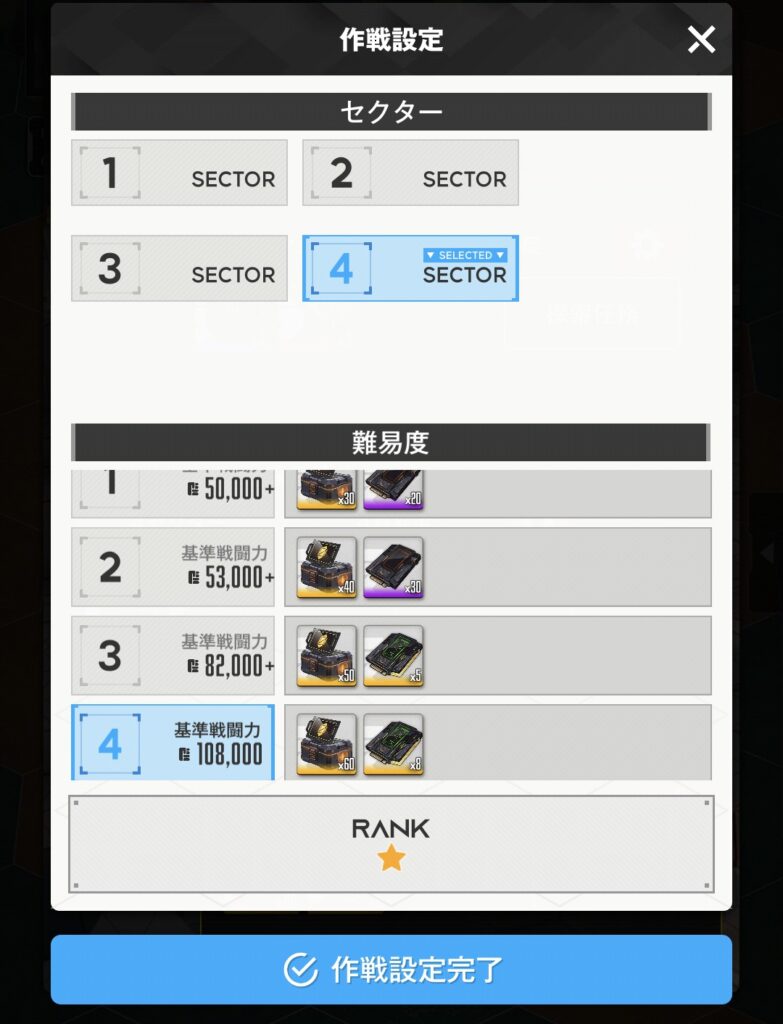This screenshot has width=783, height=1024.
Task: Select Sector 2
Action: (x=410, y=173)
